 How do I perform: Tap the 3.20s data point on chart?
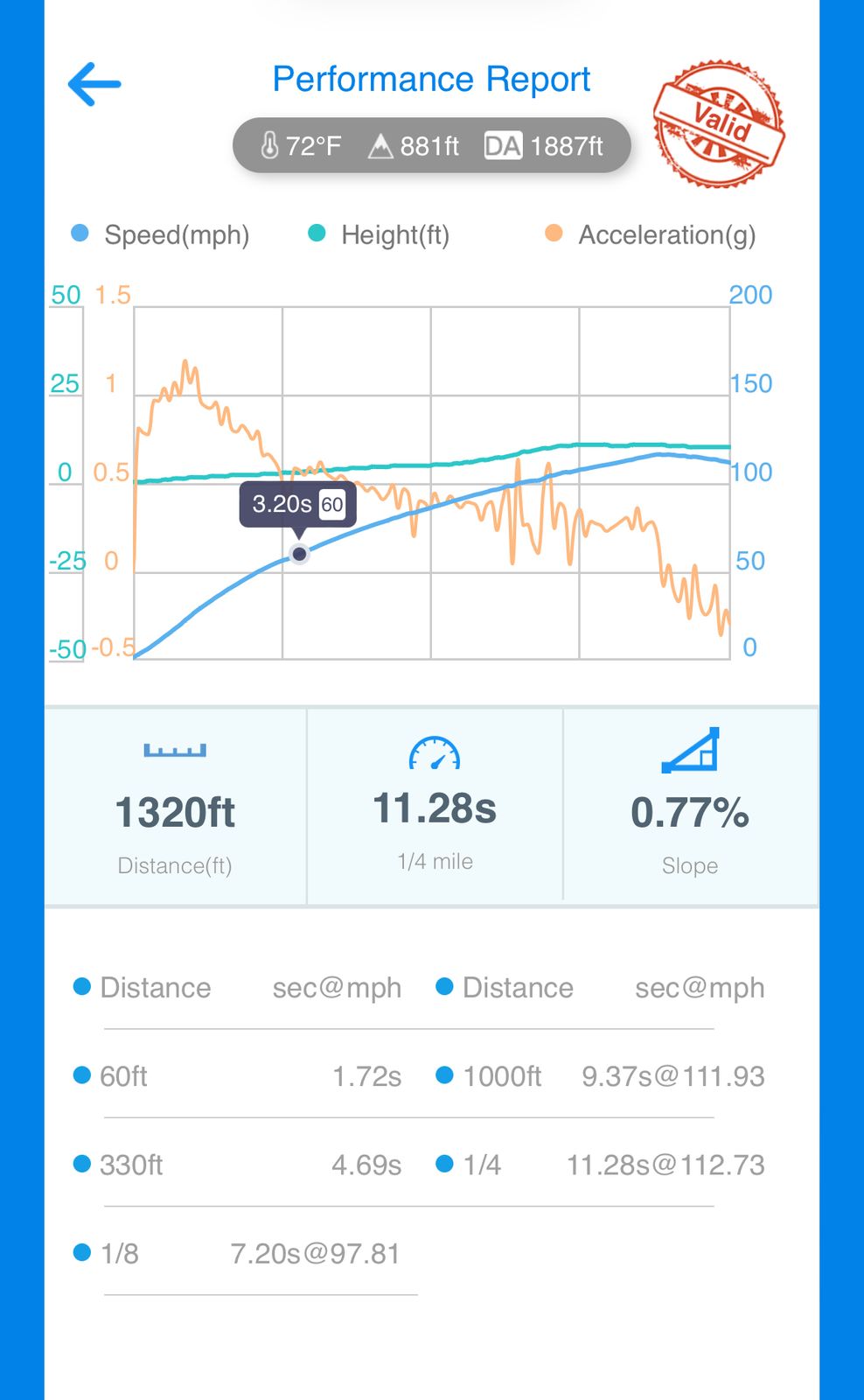[299, 553]
